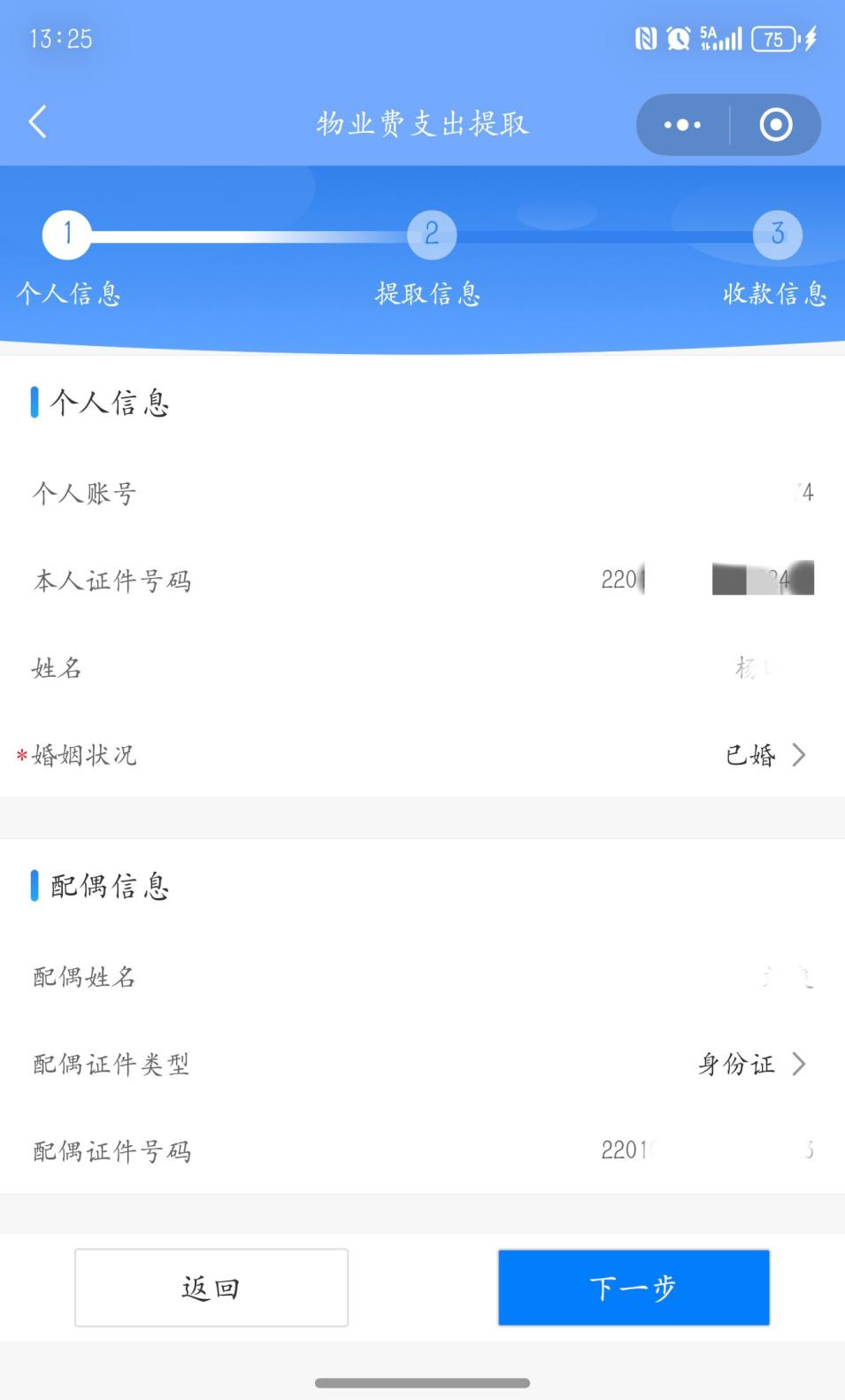Go back using the top-left arrow
This screenshot has height=1400, width=845.
tap(38, 122)
